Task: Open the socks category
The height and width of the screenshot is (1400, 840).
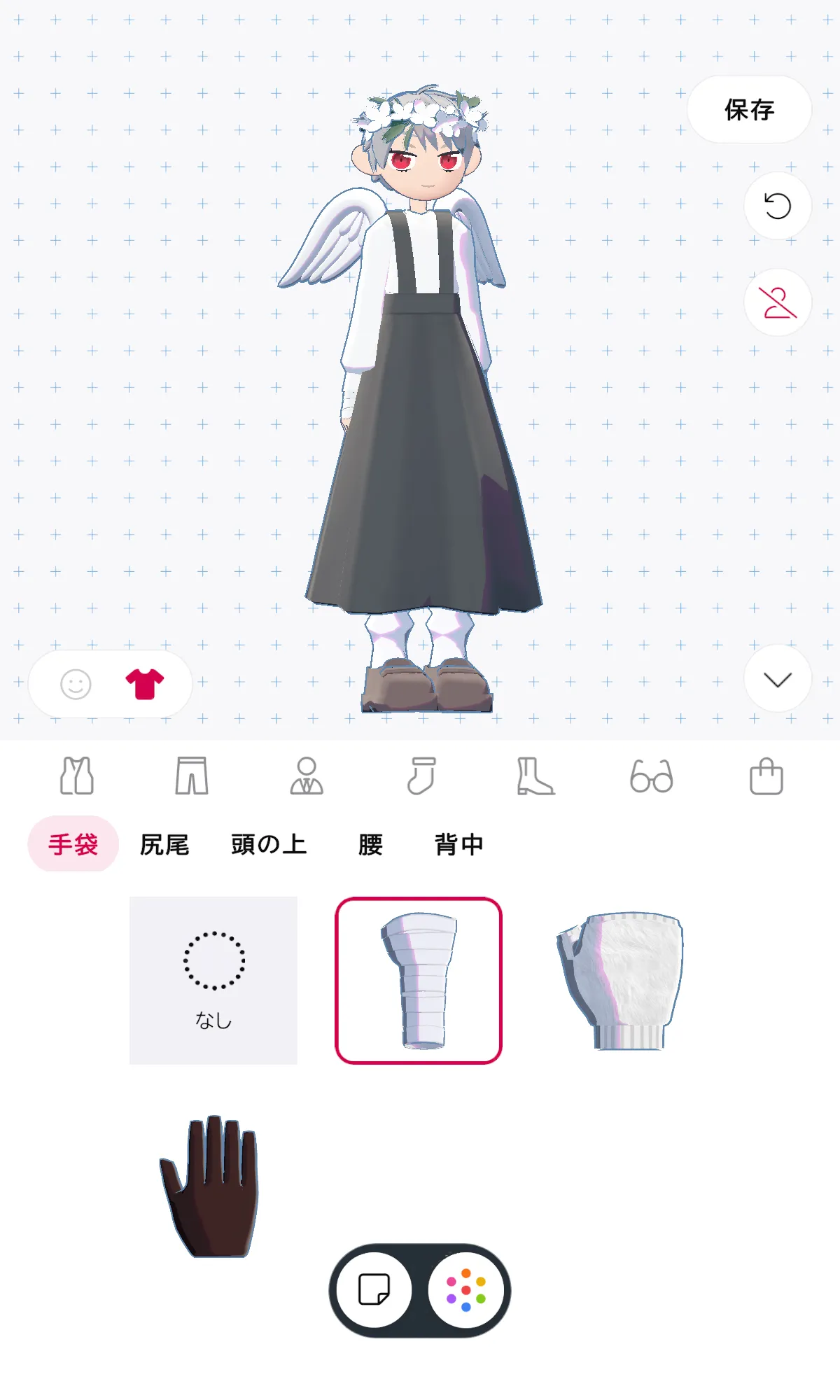Action: (x=421, y=776)
